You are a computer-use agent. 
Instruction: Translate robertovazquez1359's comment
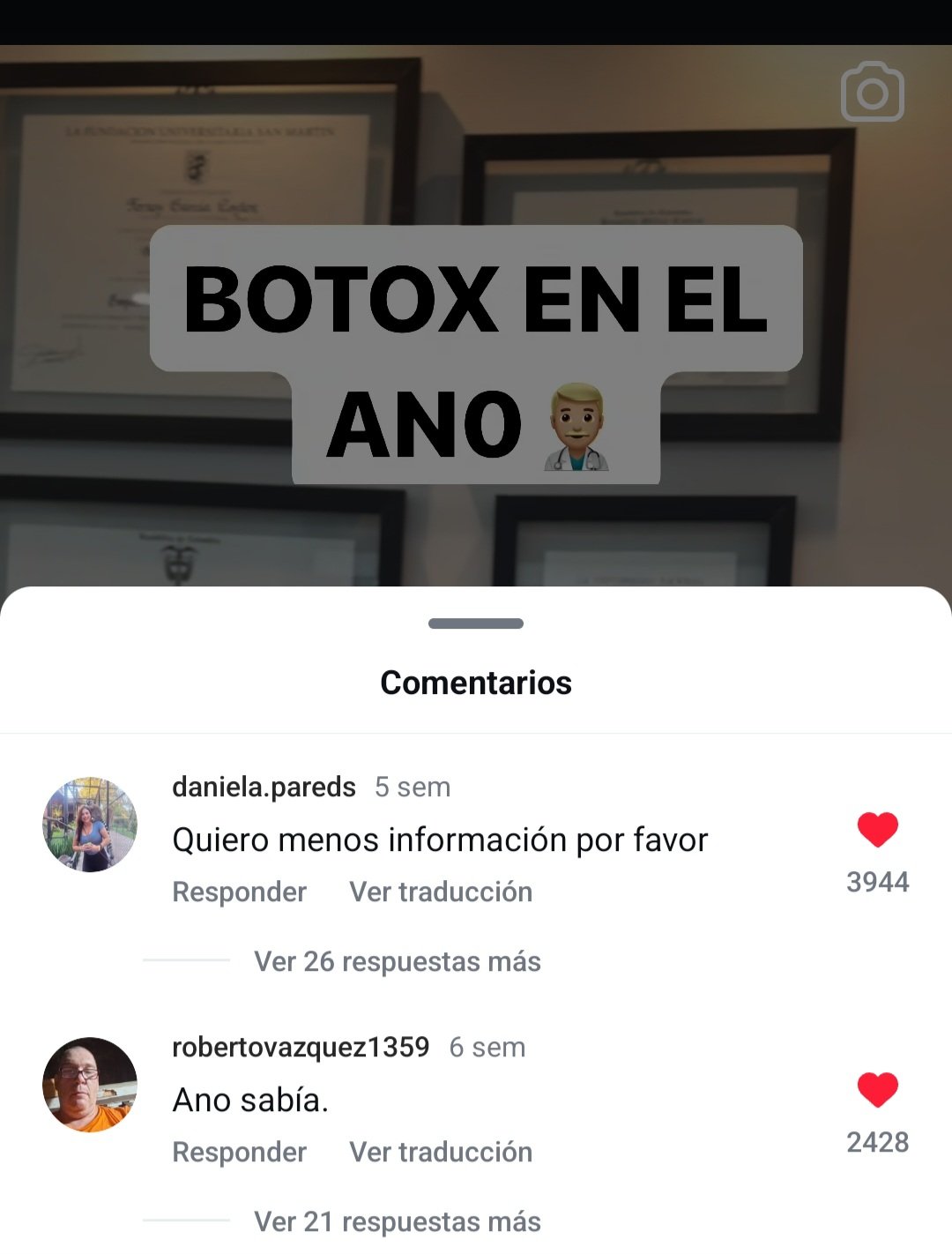[441, 1152]
